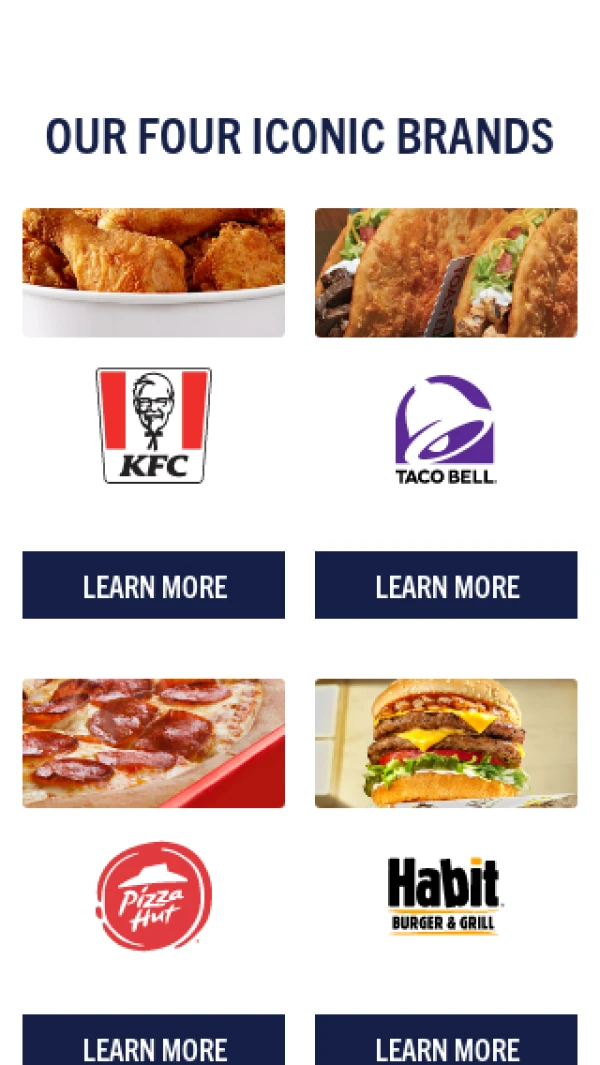Choose Learn More for Habit Burger & Grill
Viewport: 600px width, 1065px height.
446,1043
